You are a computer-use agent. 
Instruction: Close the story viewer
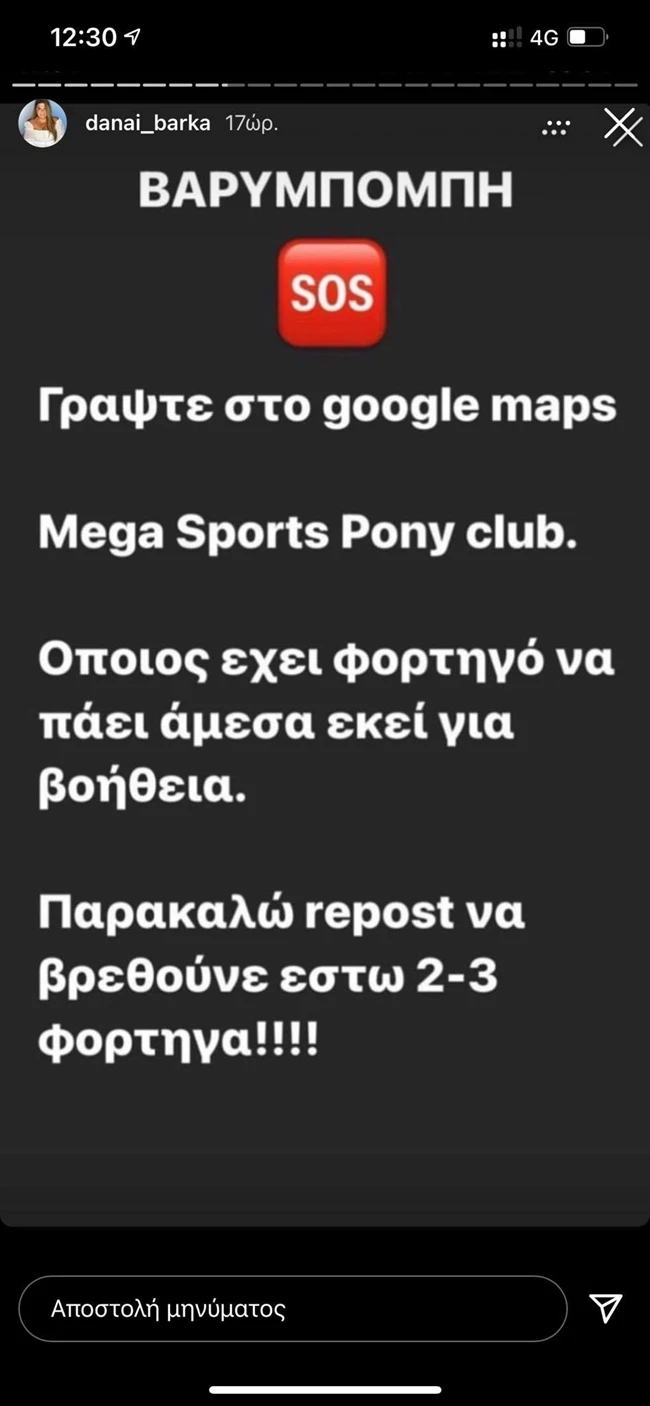click(x=623, y=127)
